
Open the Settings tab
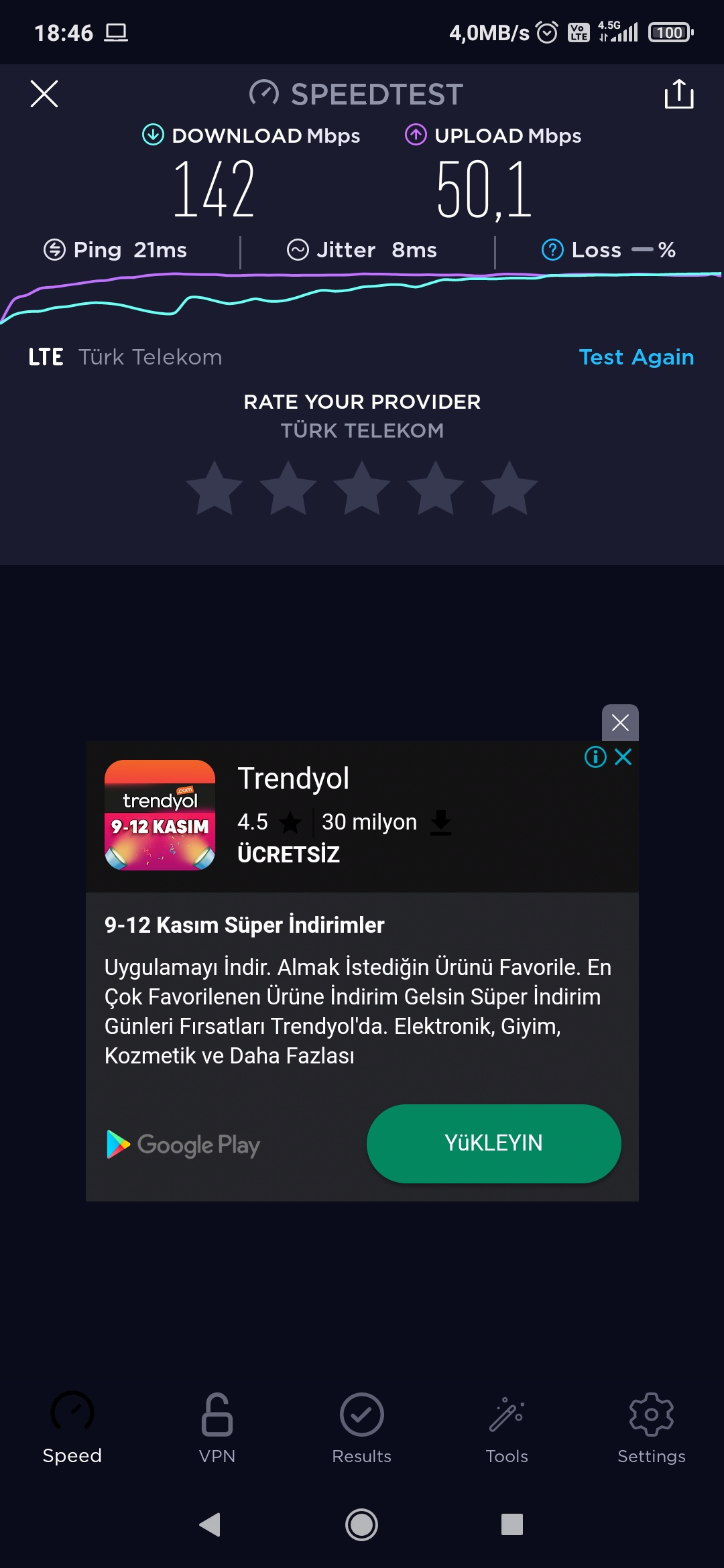coord(652,1428)
